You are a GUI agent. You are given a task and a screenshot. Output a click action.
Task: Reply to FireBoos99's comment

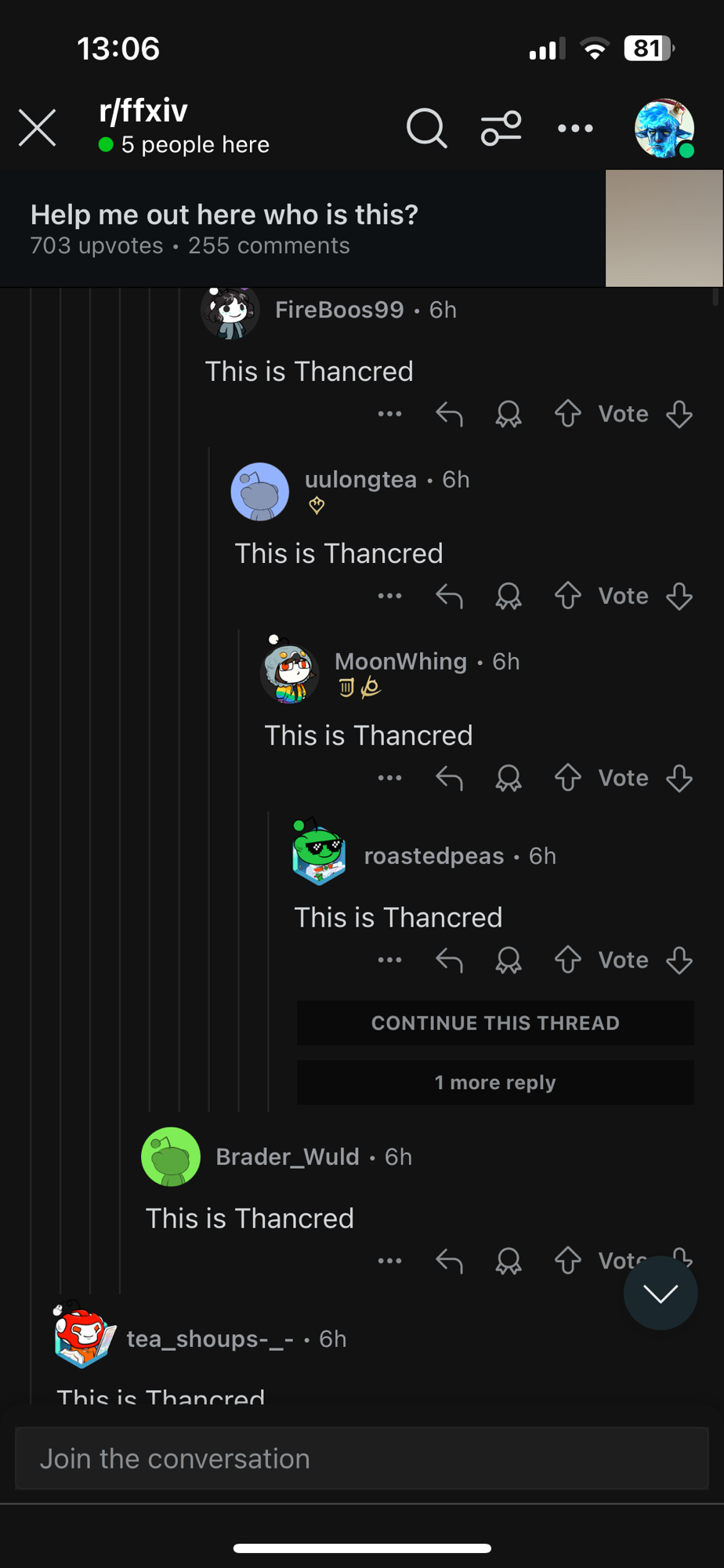pyautogui.click(x=449, y=414)
